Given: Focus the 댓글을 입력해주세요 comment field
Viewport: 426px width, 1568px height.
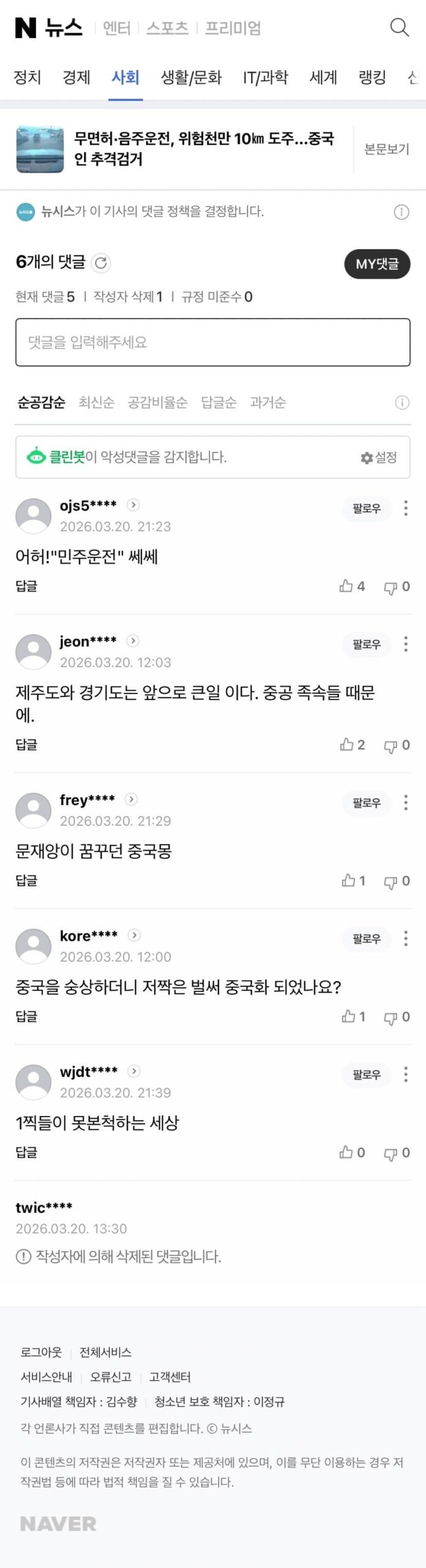Looking at the screenshot, I should (x=213, y=342).
